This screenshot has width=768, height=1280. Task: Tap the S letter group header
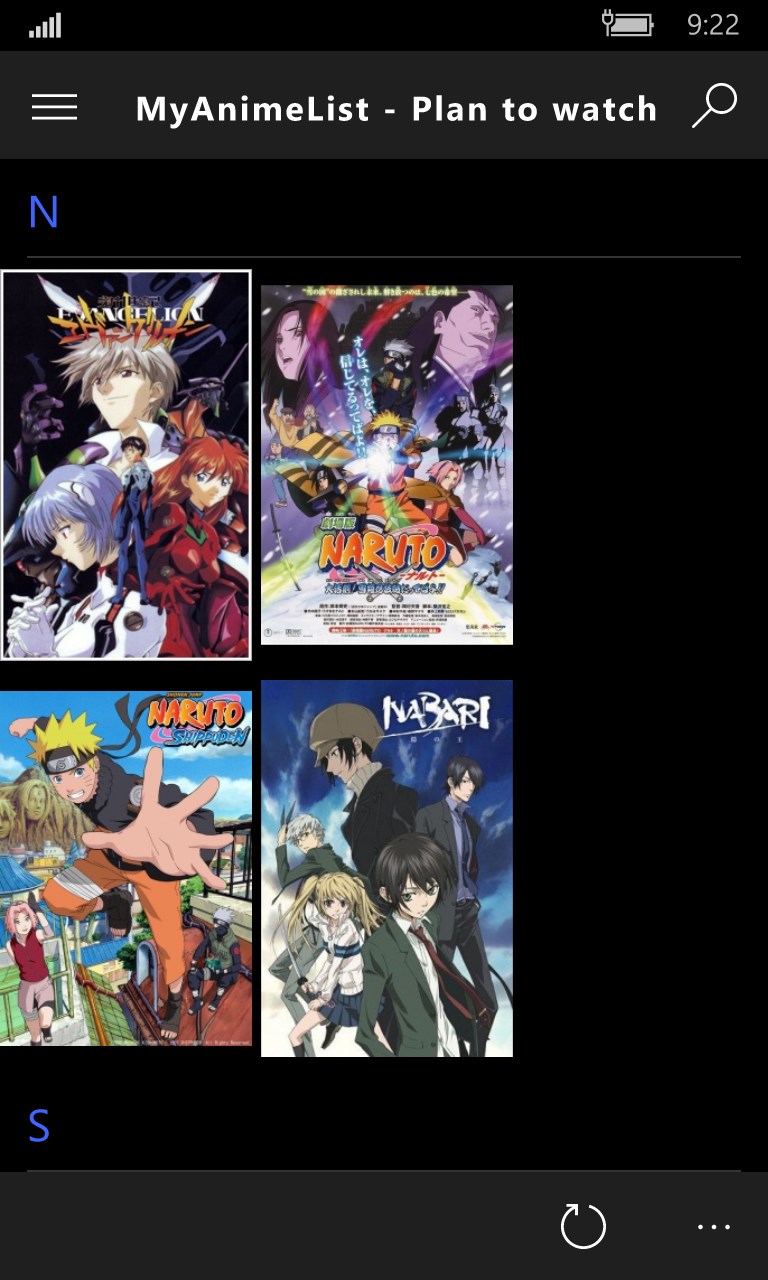click(40, 1126)
